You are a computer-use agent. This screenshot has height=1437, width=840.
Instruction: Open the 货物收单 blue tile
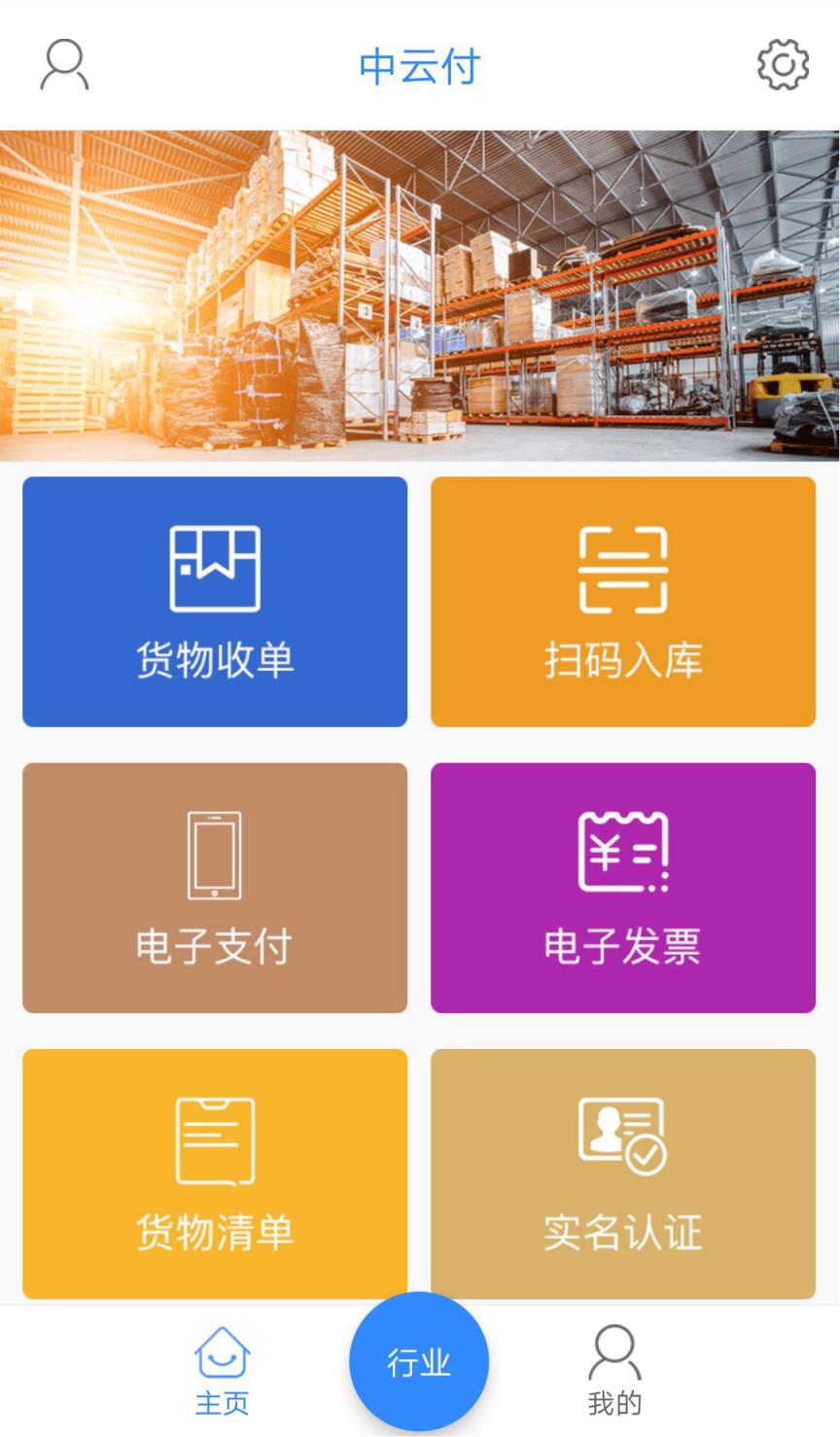click(x=214, y=600)
